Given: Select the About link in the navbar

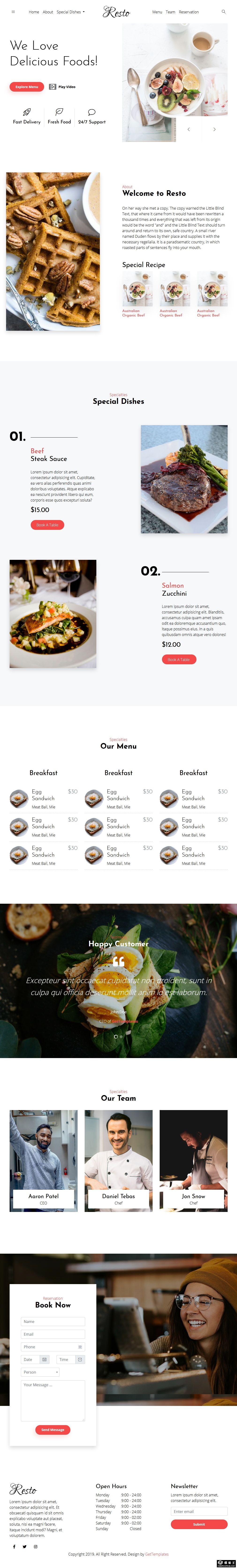Looking at the screenshot, I should coord(48,11).
